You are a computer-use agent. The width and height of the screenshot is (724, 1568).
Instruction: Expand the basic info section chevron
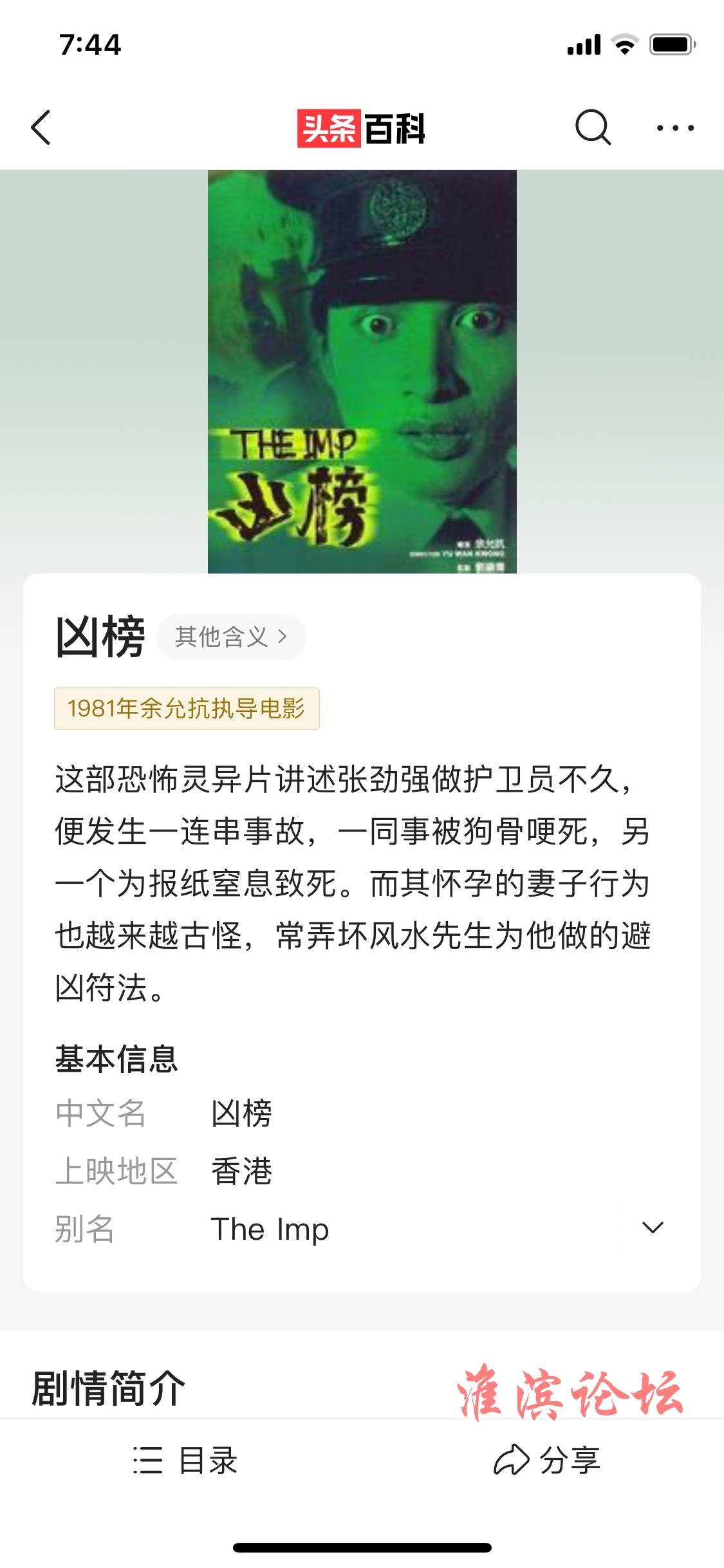click(653, 1228)
